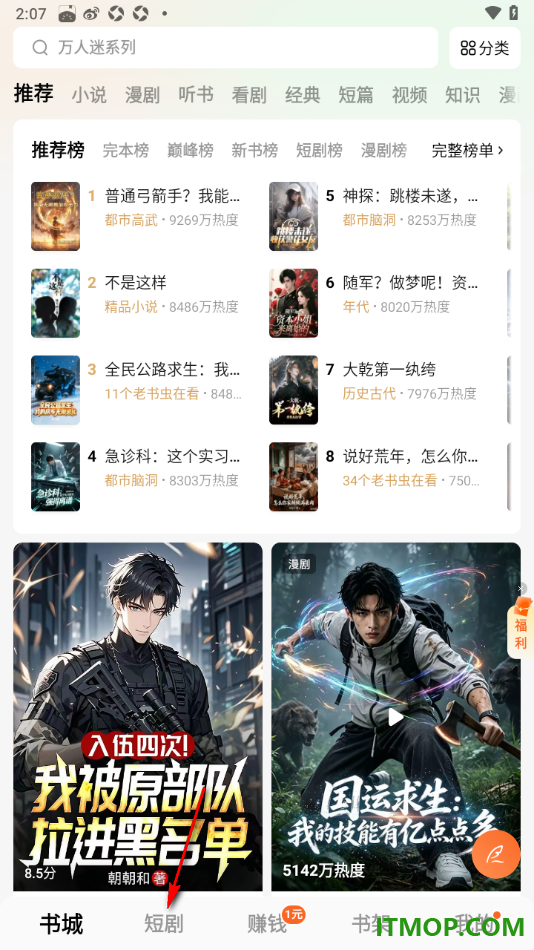Switch to the 听书 top tab
Screen dimensions: 534x950
pos(196,95)
